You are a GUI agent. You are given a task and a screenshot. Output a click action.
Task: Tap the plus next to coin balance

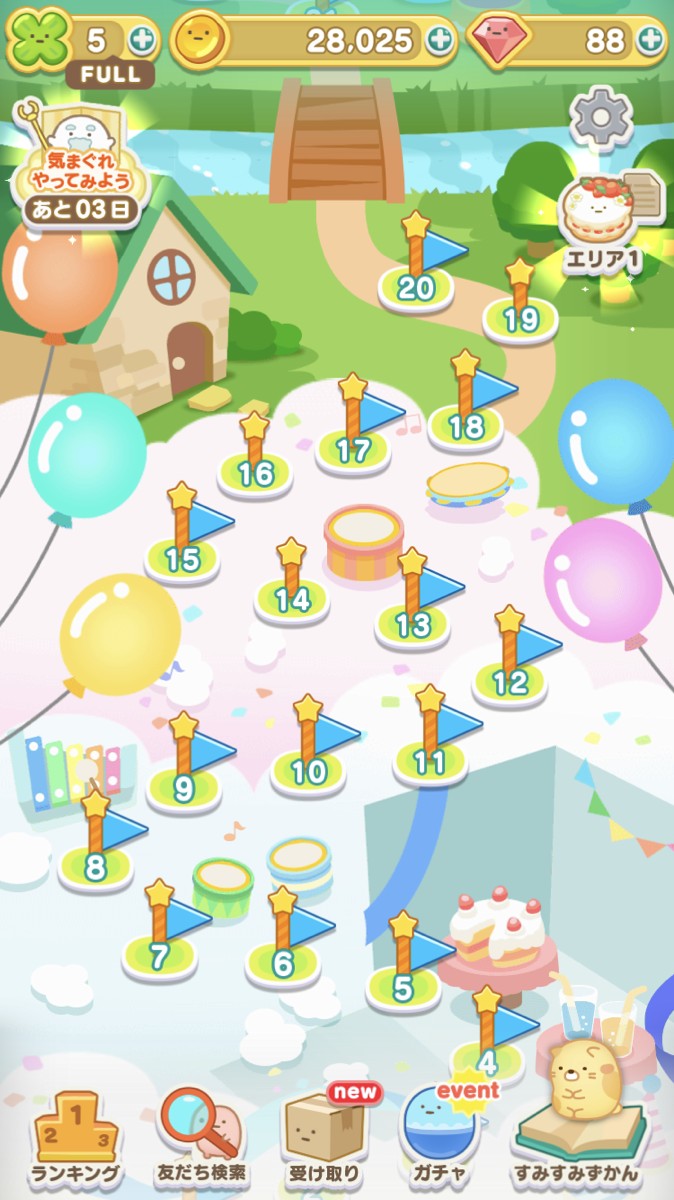(439, 40)
